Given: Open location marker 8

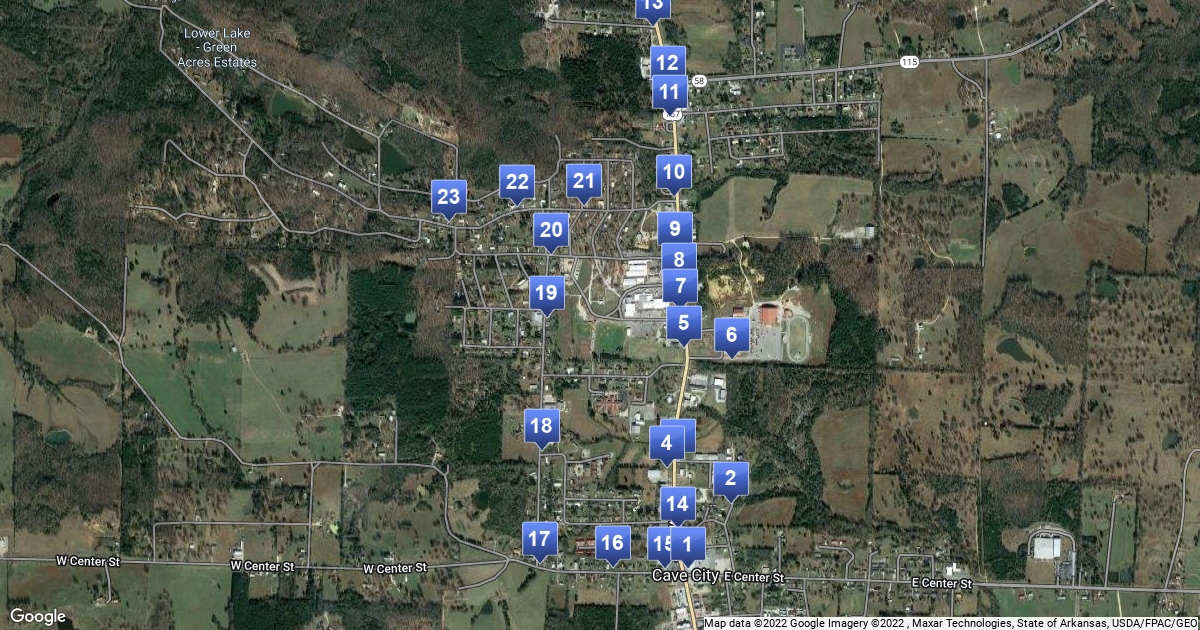Looking at the screenshot, I should (x=679, y=260).
